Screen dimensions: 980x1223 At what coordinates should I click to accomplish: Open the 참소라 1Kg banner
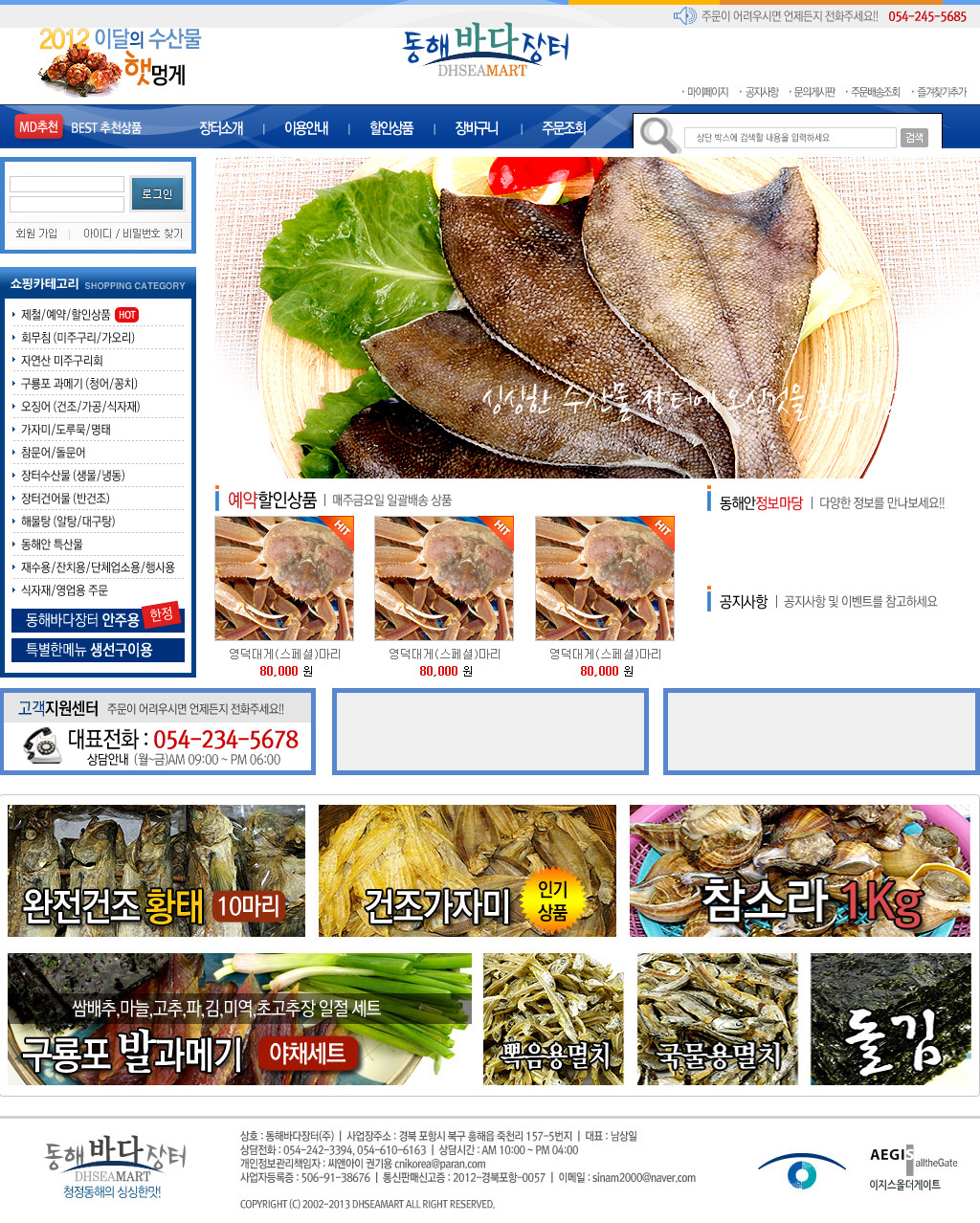tap(799, 871)
